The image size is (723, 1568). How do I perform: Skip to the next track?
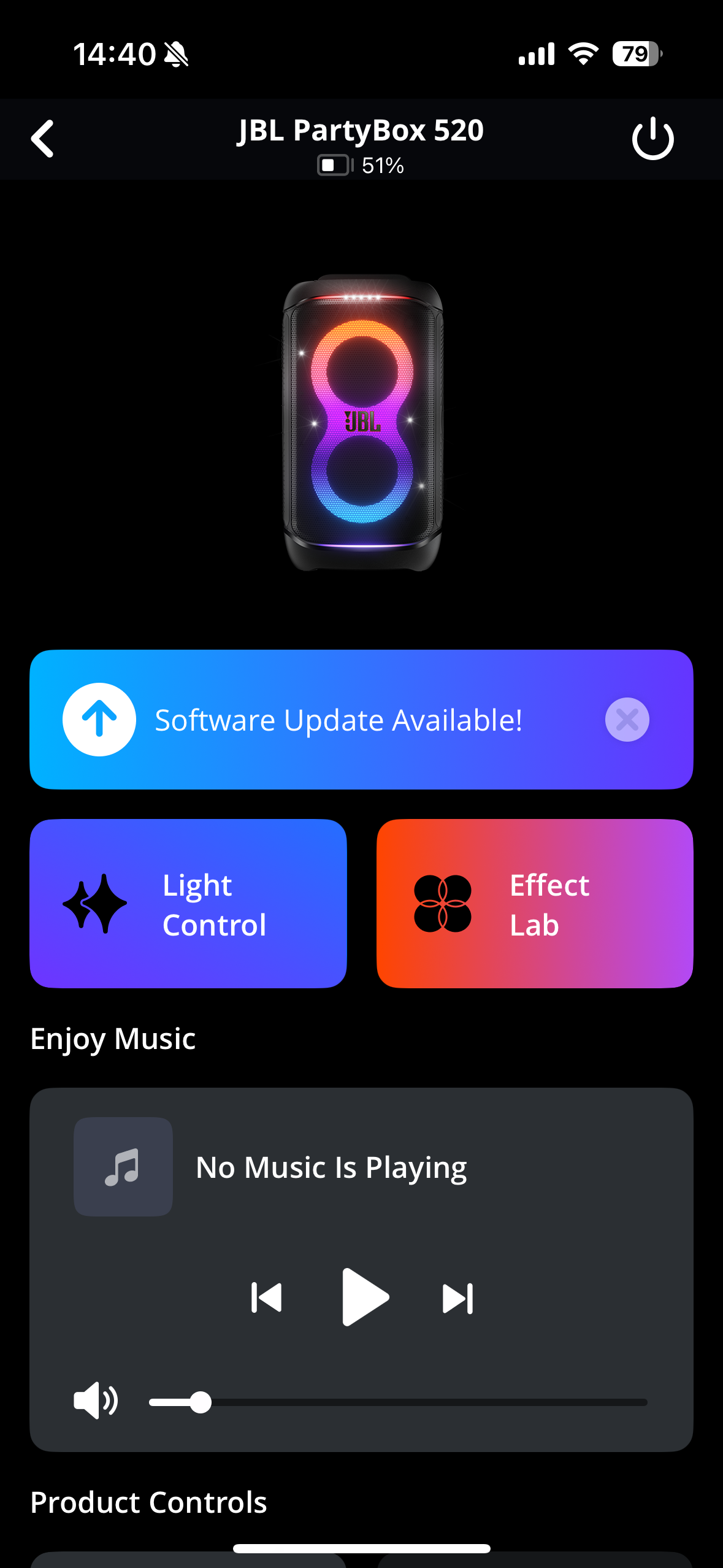pyautogui.click(x=457, y=1299)
